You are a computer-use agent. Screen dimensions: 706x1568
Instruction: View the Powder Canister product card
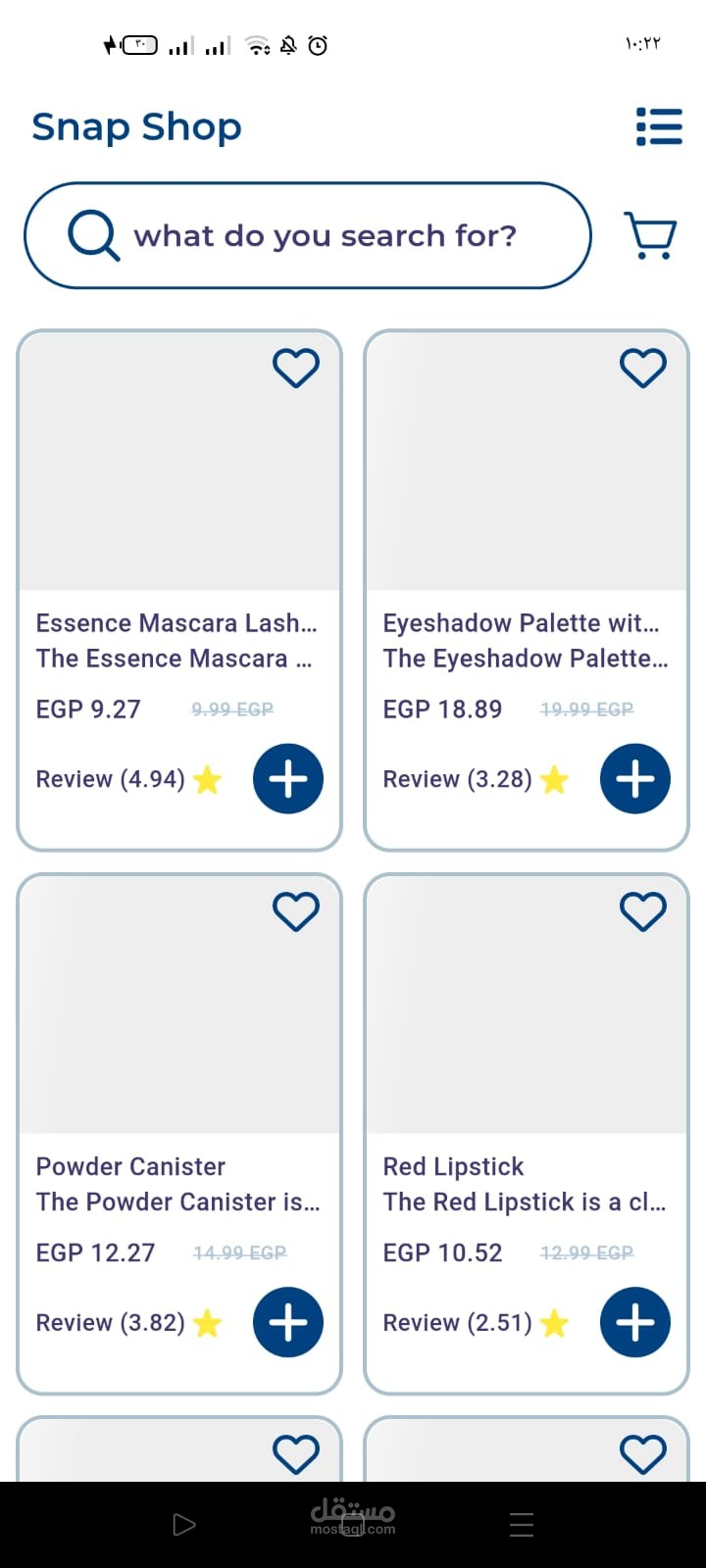click(179, 1134)
